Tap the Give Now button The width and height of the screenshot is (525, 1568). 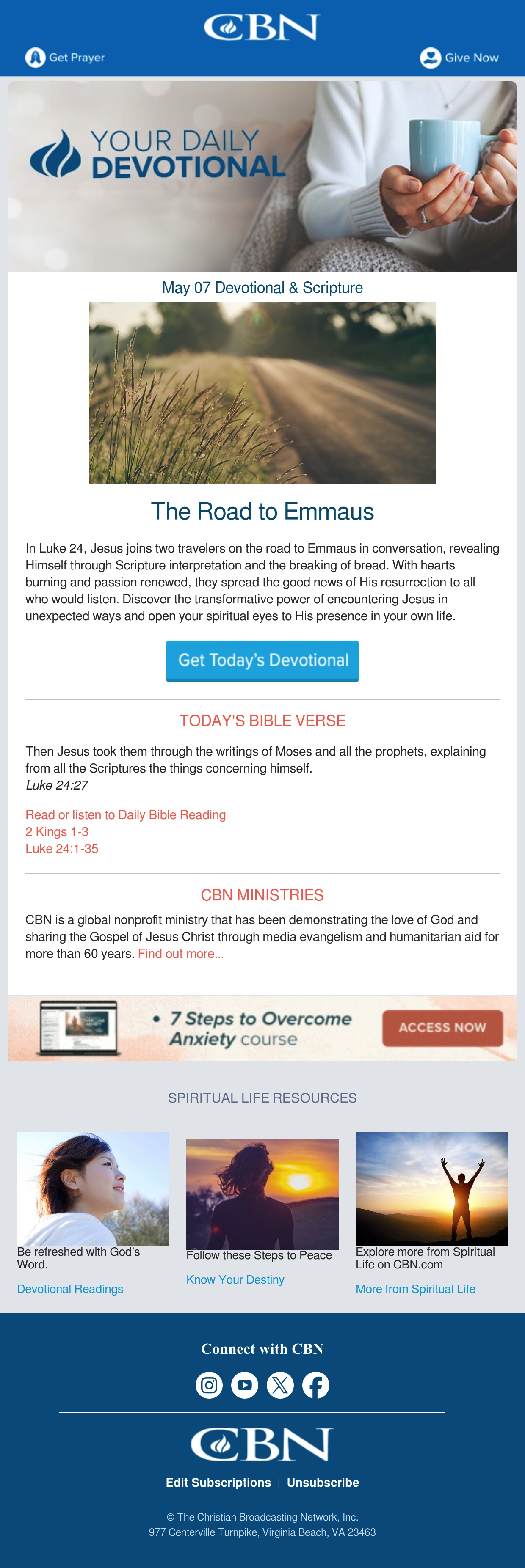[459, 58]
